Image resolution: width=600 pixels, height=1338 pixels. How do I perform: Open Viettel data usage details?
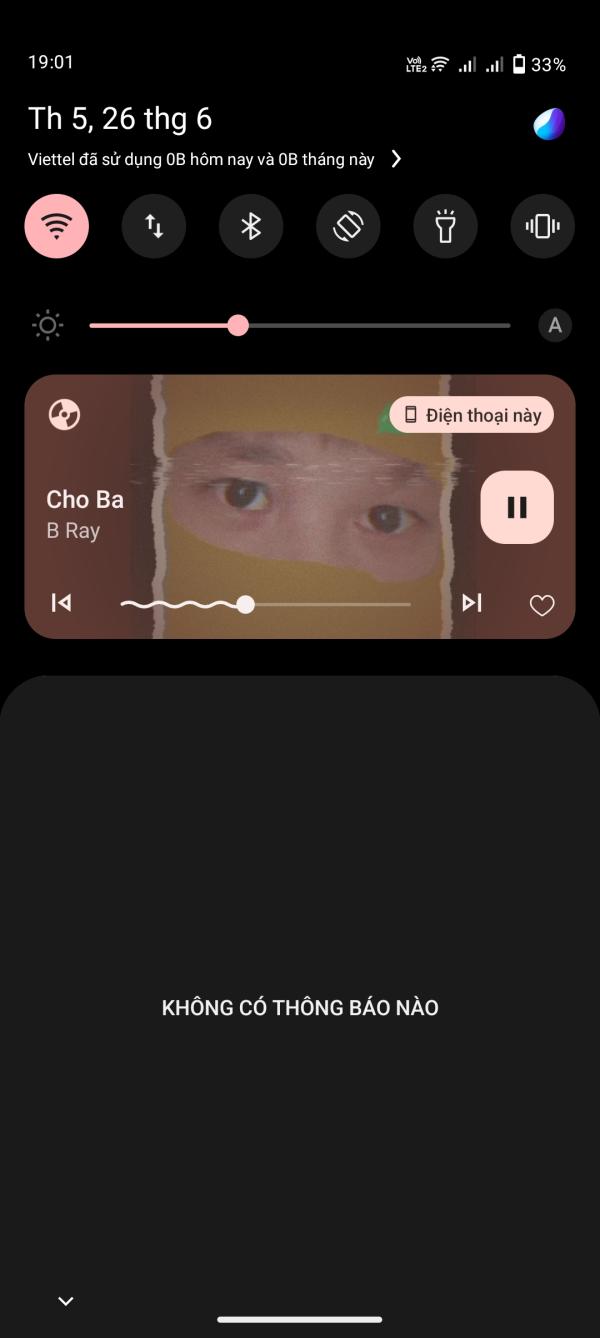[214, 159]
